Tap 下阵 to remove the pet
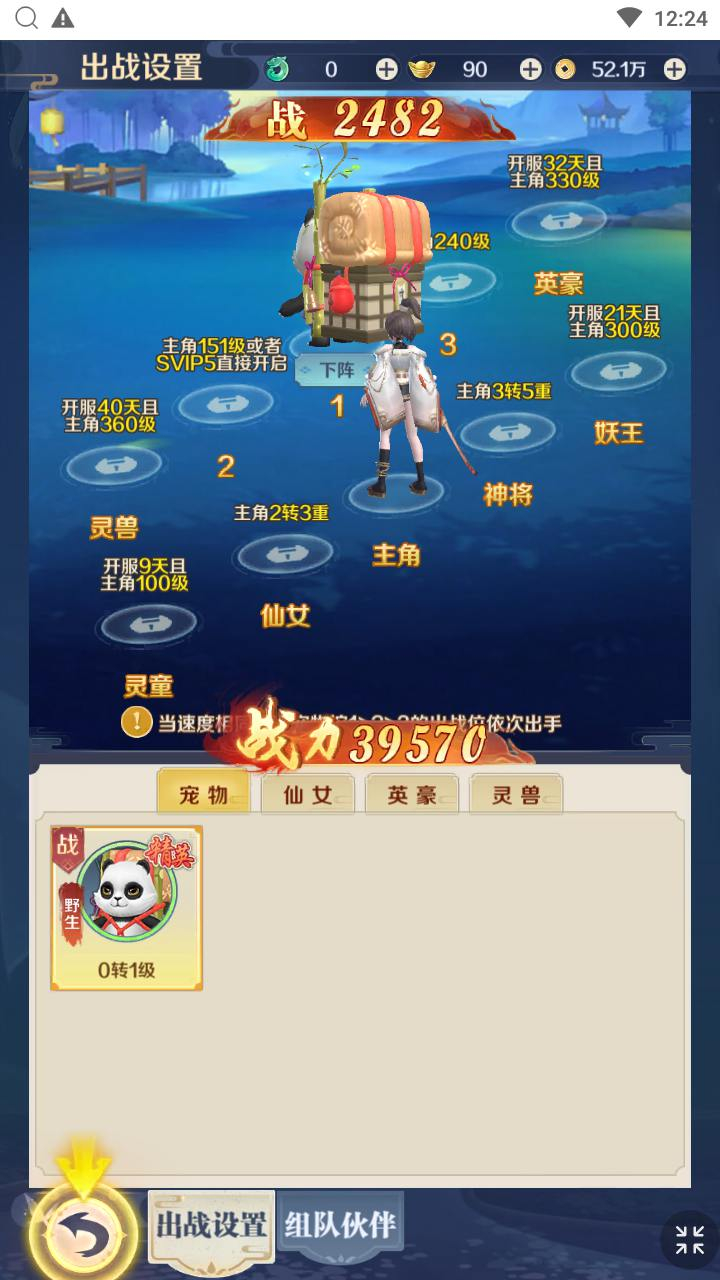Viewport: 720px width, 1280px height. (x=337, y=370)
